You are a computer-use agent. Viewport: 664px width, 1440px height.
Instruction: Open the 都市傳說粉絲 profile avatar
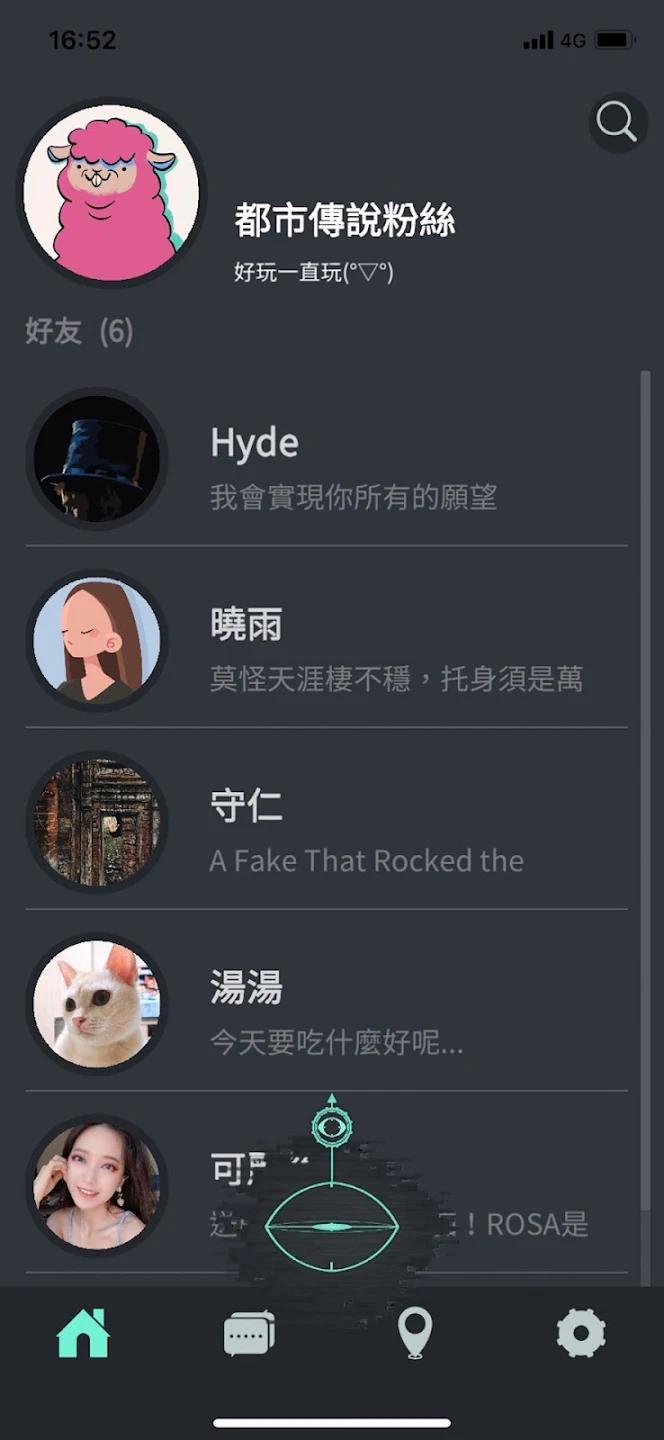coord(111,193)
